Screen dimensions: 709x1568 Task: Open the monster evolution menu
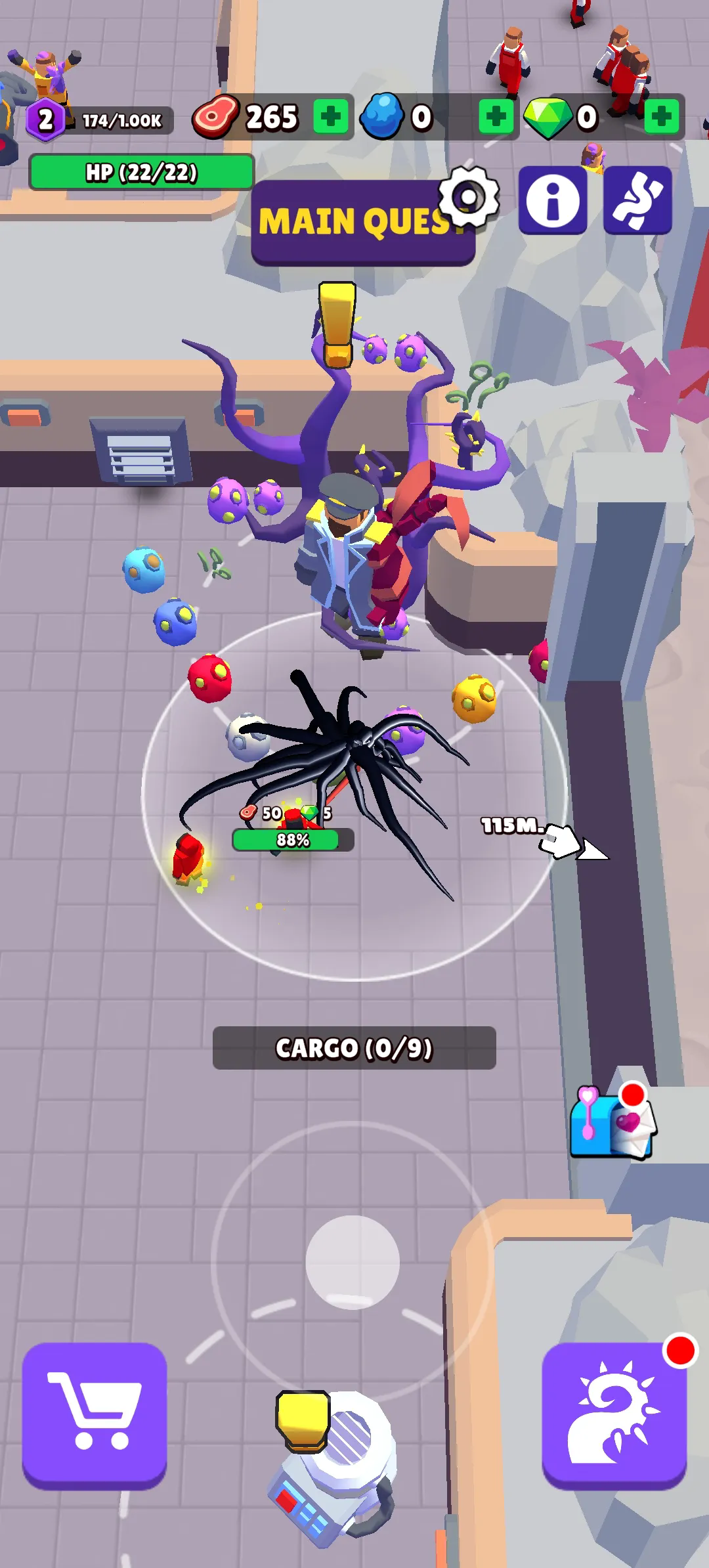614,1415
